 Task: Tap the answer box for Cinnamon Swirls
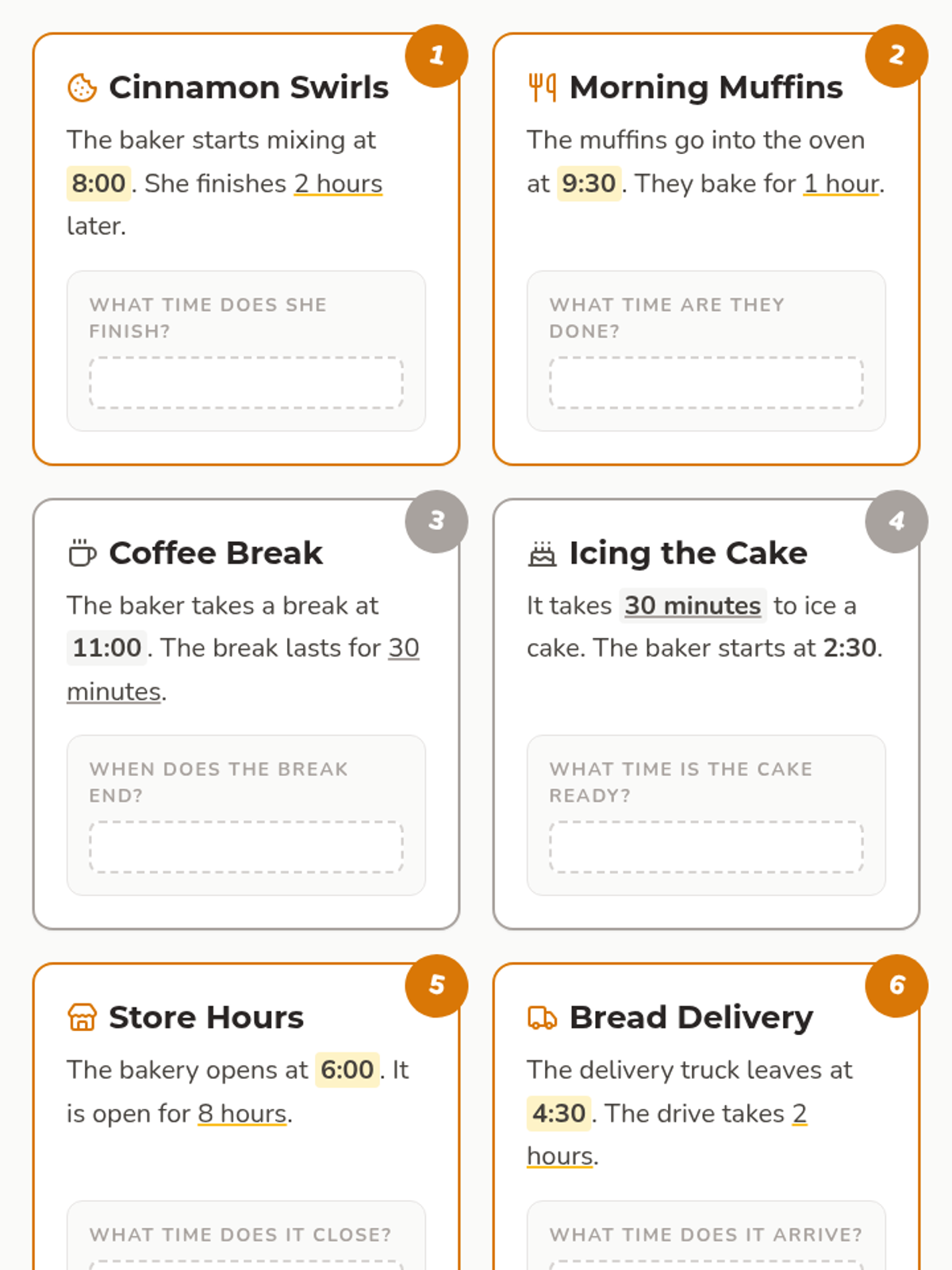click(246, 383)
